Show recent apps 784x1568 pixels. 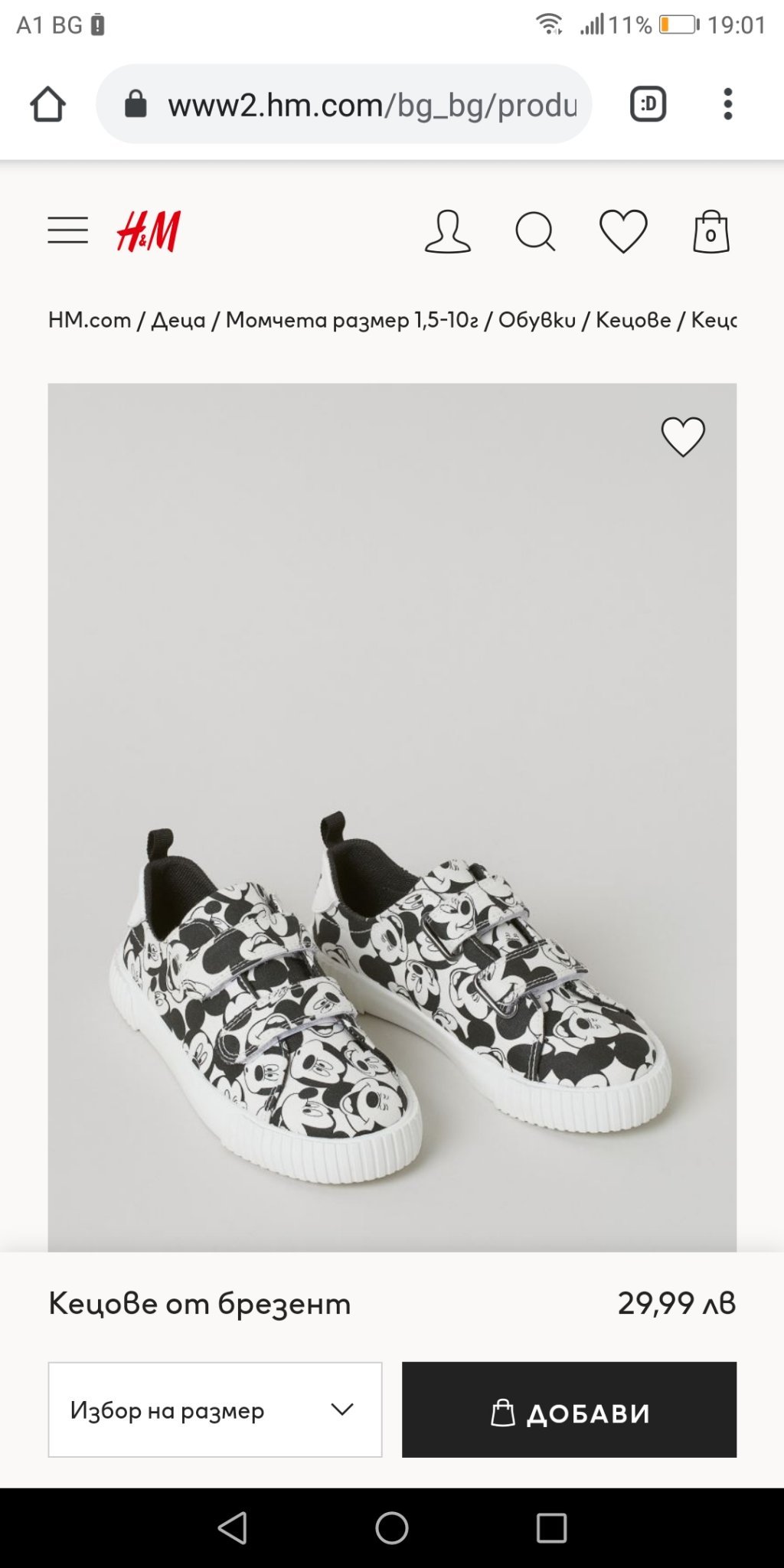550,1528
